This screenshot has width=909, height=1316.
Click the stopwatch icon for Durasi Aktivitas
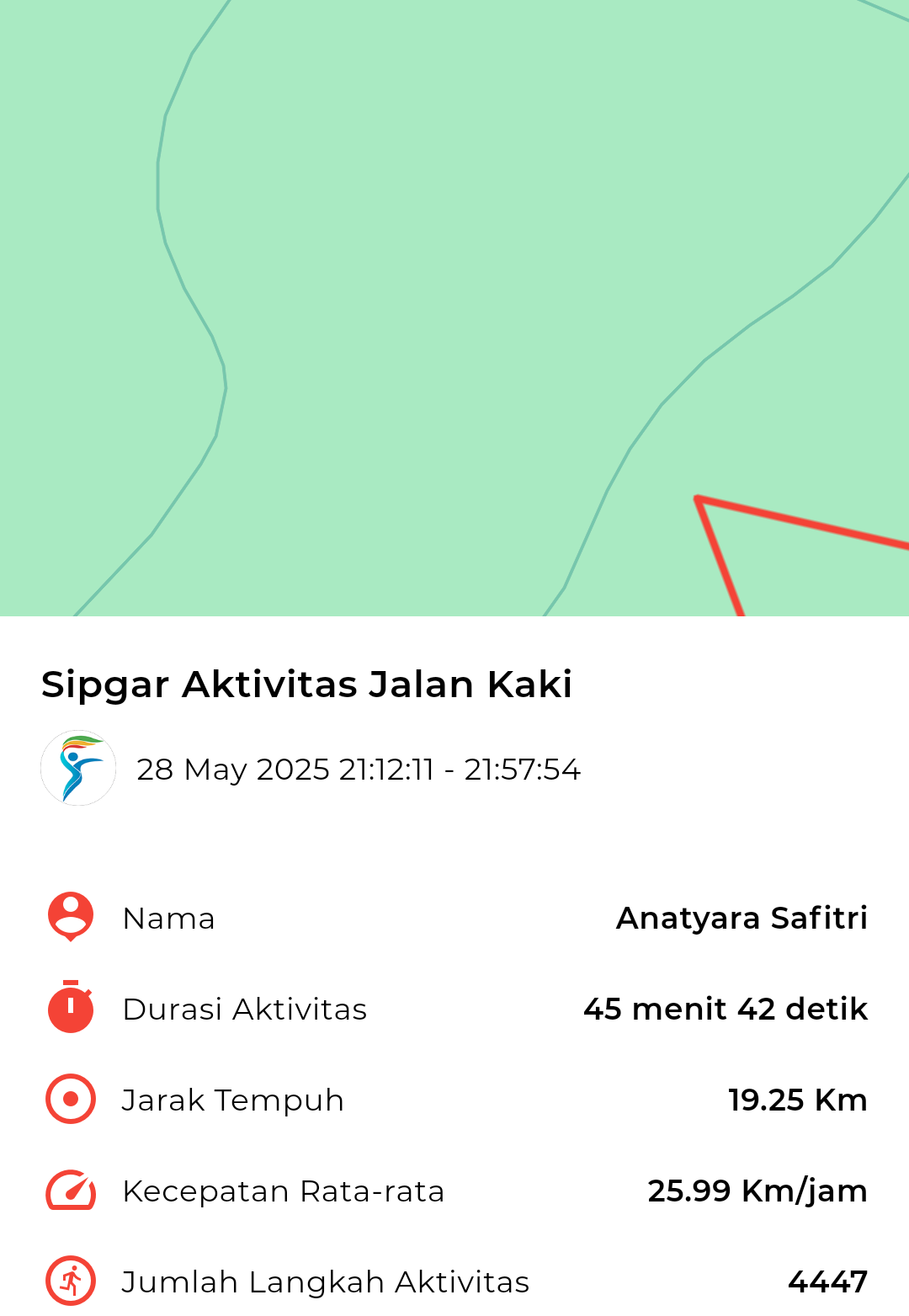[x=68, y=1009]
